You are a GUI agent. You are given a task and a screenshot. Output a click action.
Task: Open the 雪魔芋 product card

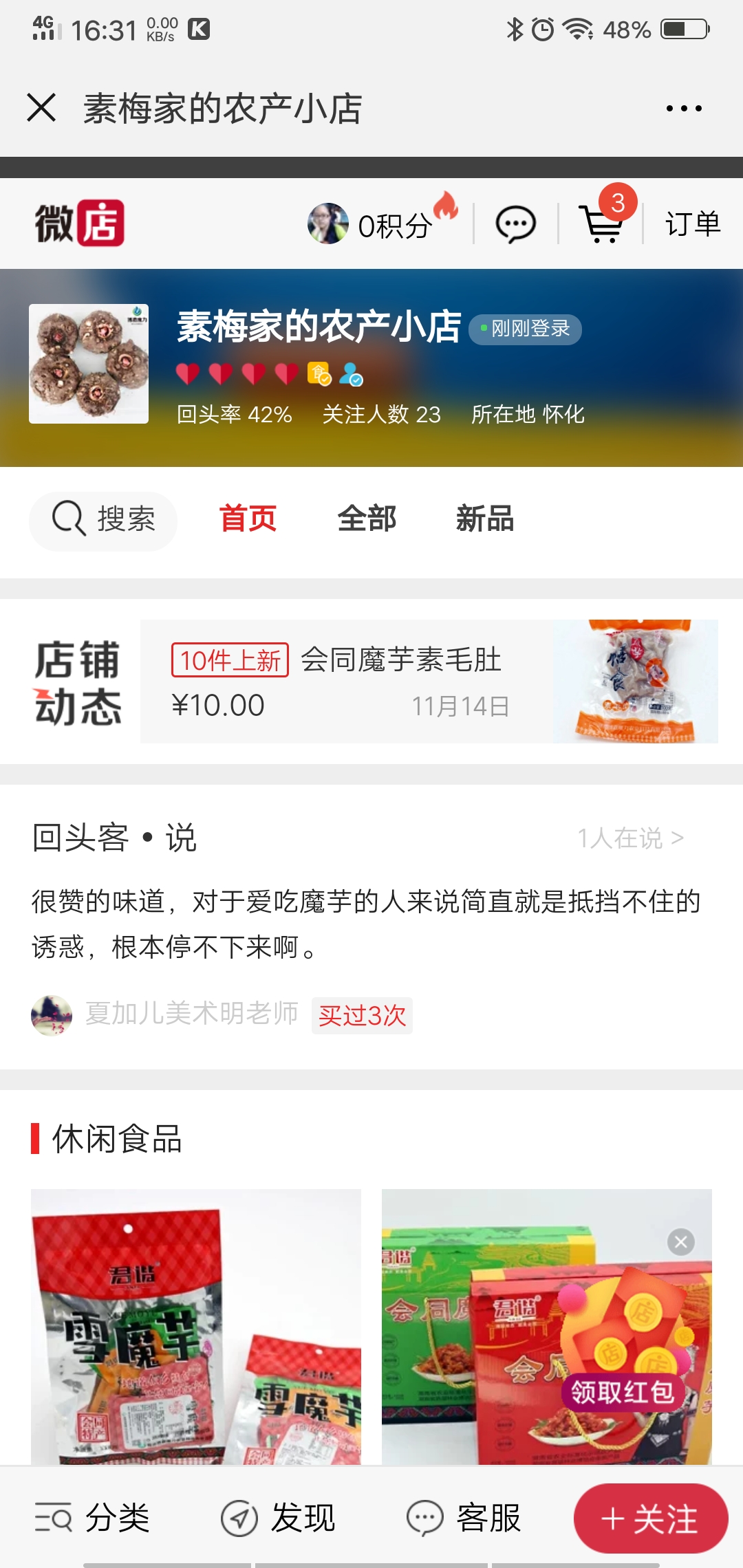pyautogui.click(x=196, y=1326)
